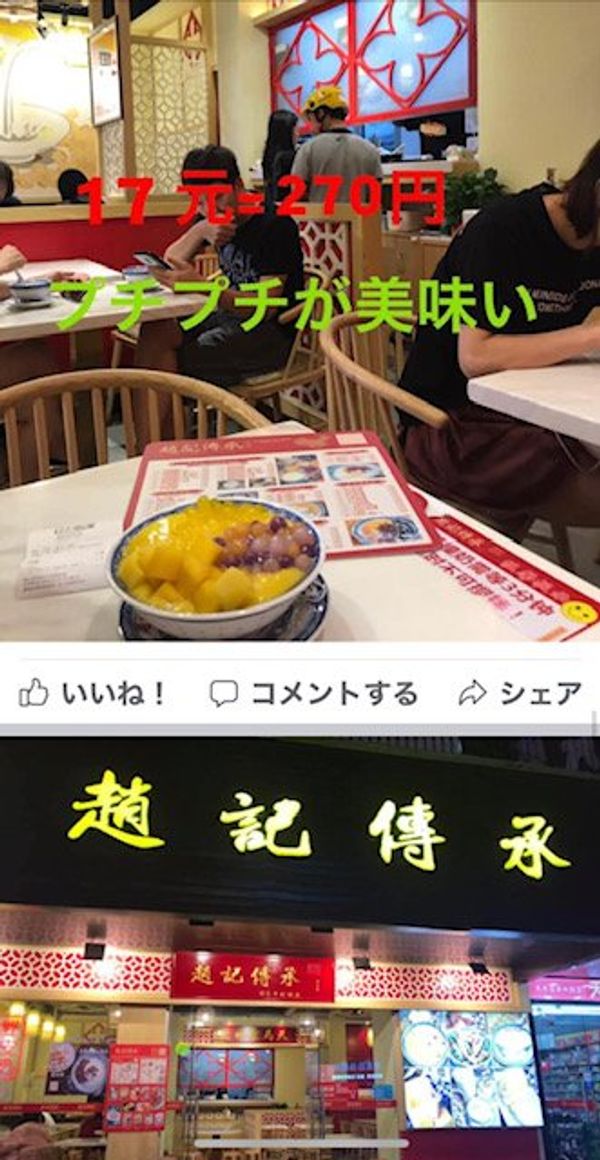The width and height of the screenshot is (600, 1160).
Task: Open the 趙記傳承 storefront photo
Action: click(x=300, y=948)
